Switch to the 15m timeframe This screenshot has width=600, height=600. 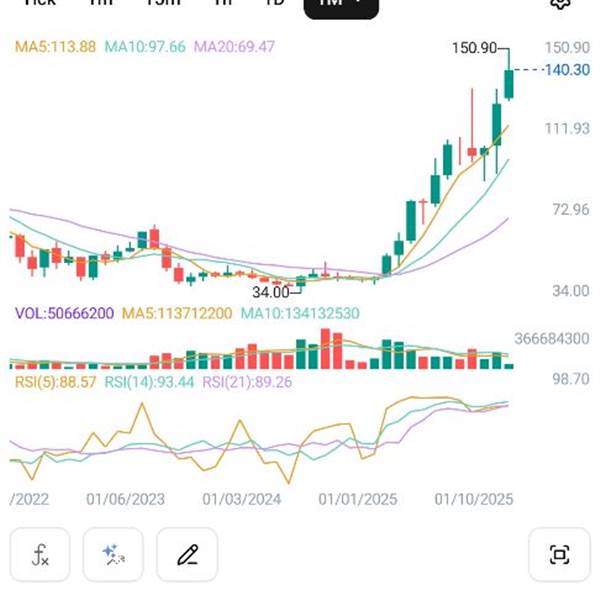163,3
